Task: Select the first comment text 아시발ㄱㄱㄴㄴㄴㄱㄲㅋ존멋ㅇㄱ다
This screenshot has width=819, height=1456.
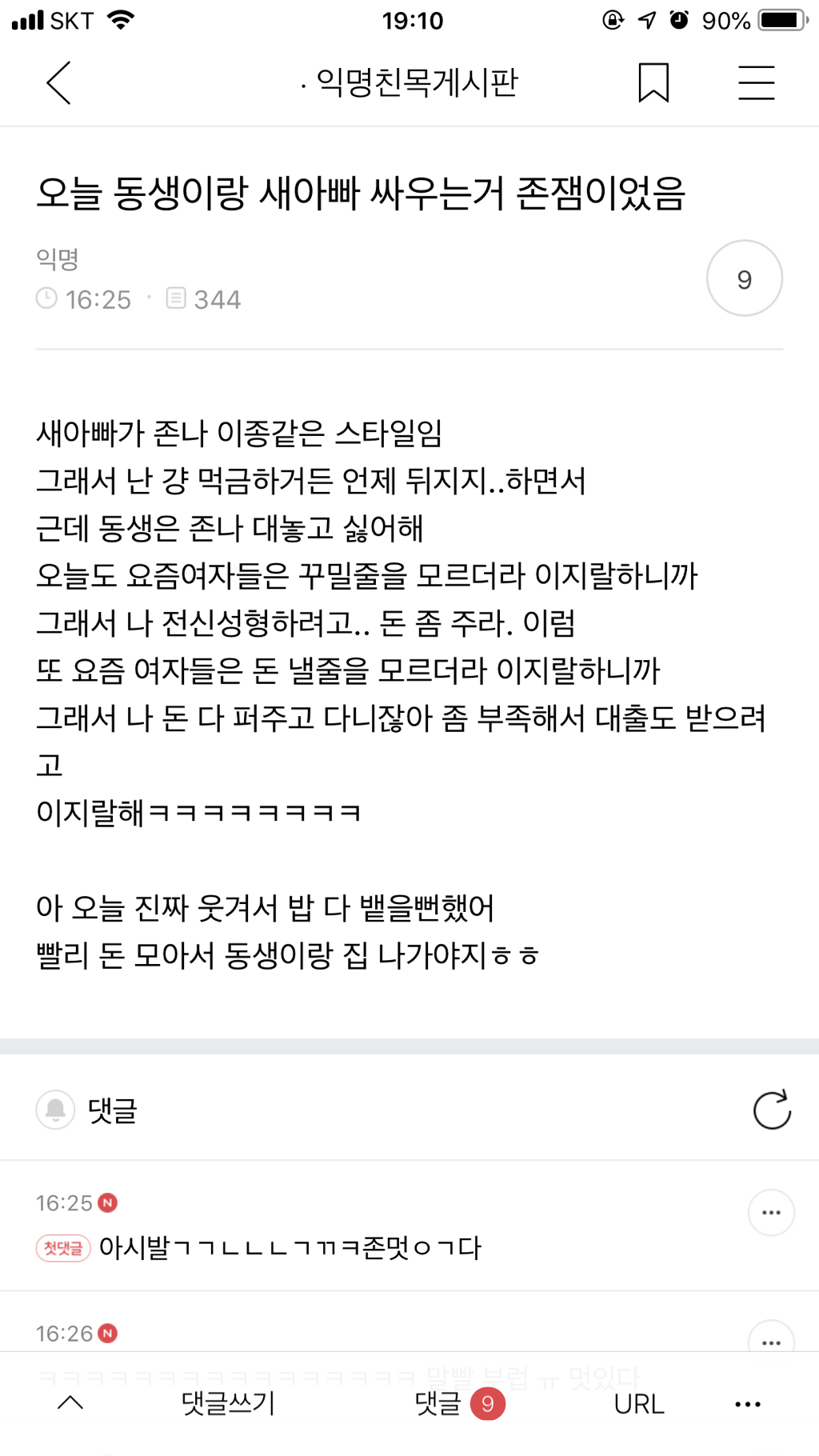Action: [290, 1248]
